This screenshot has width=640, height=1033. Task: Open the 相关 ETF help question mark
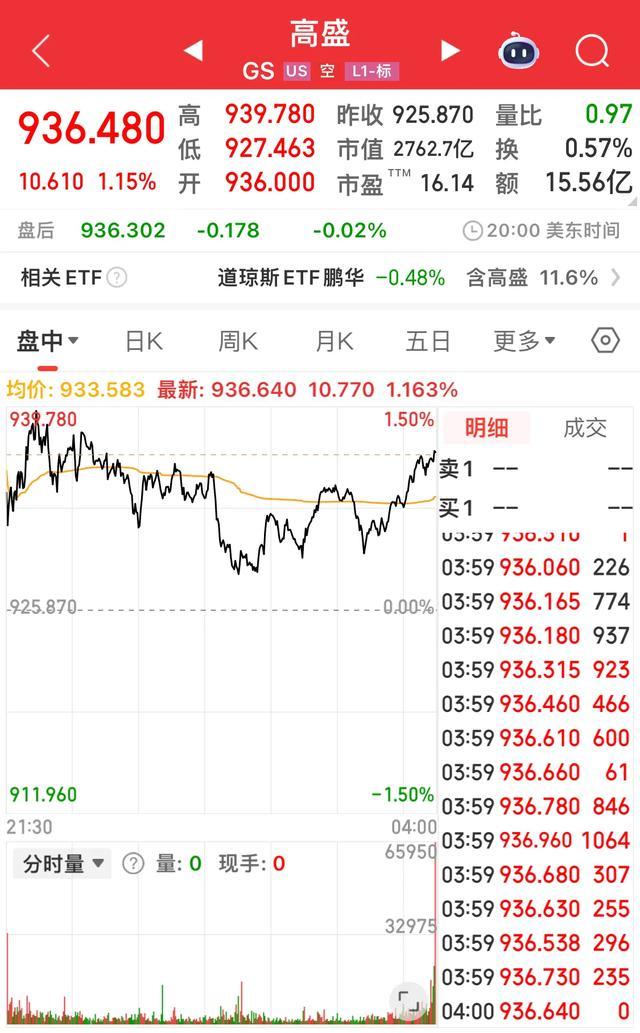pyautogui.click(x=117, y=277)
